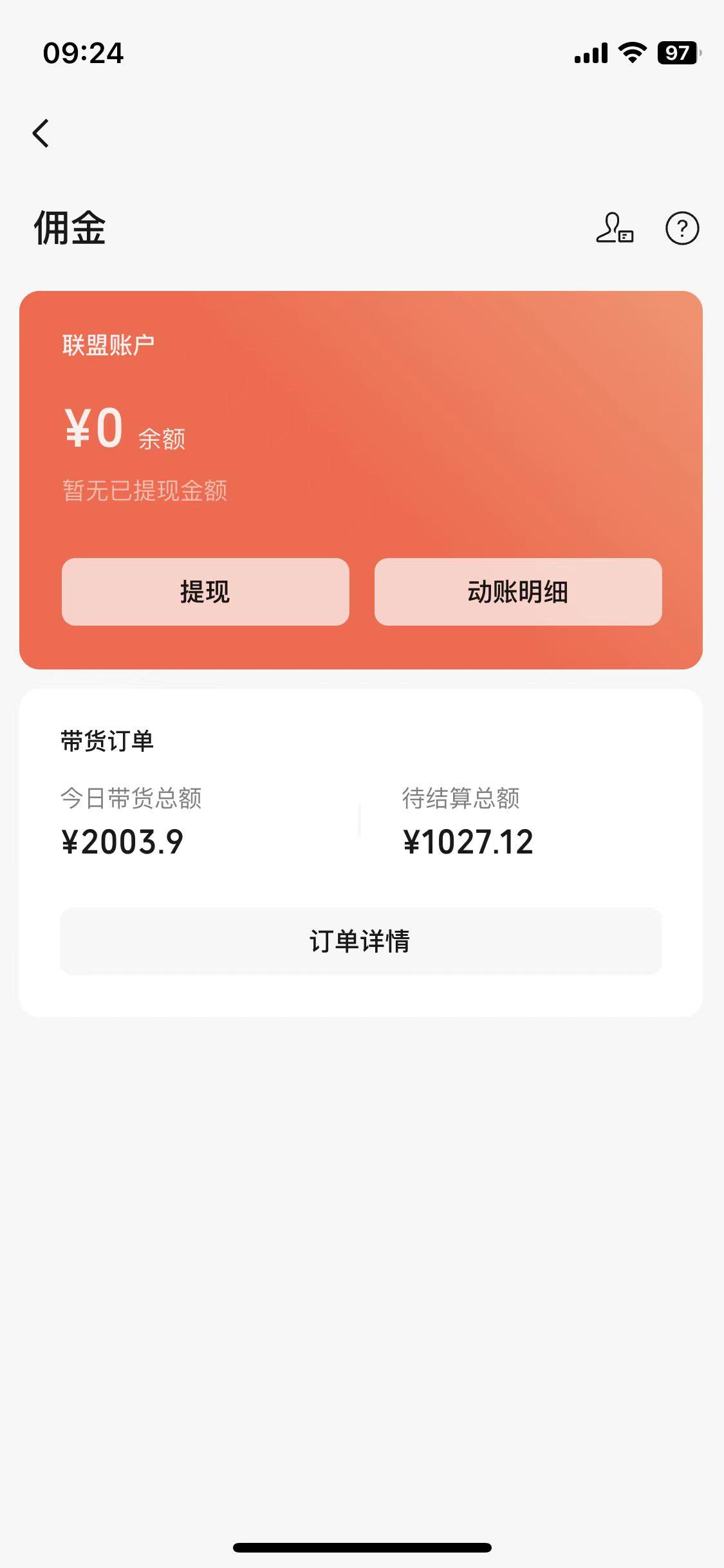Tap the clock showing 09:24
Screen dimensions: 724x1568
[x=84, y=54]
